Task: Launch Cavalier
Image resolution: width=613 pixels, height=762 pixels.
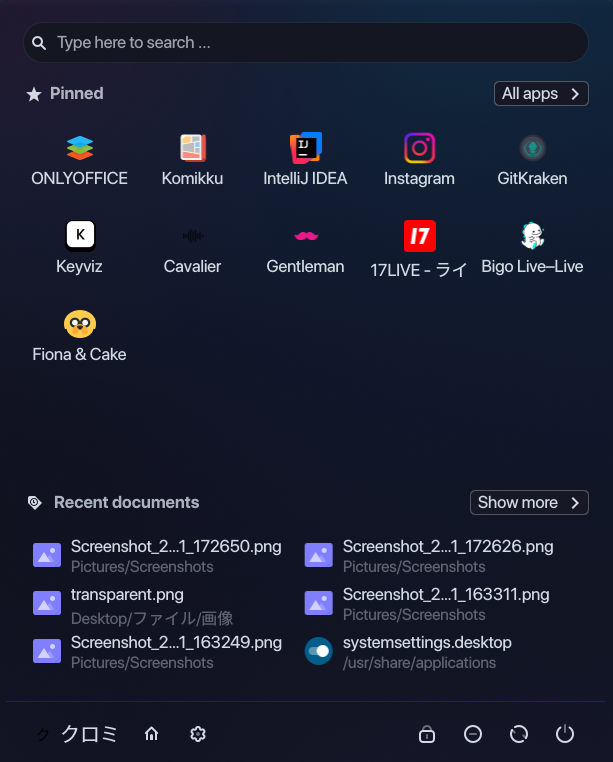Action: point(192,248)
